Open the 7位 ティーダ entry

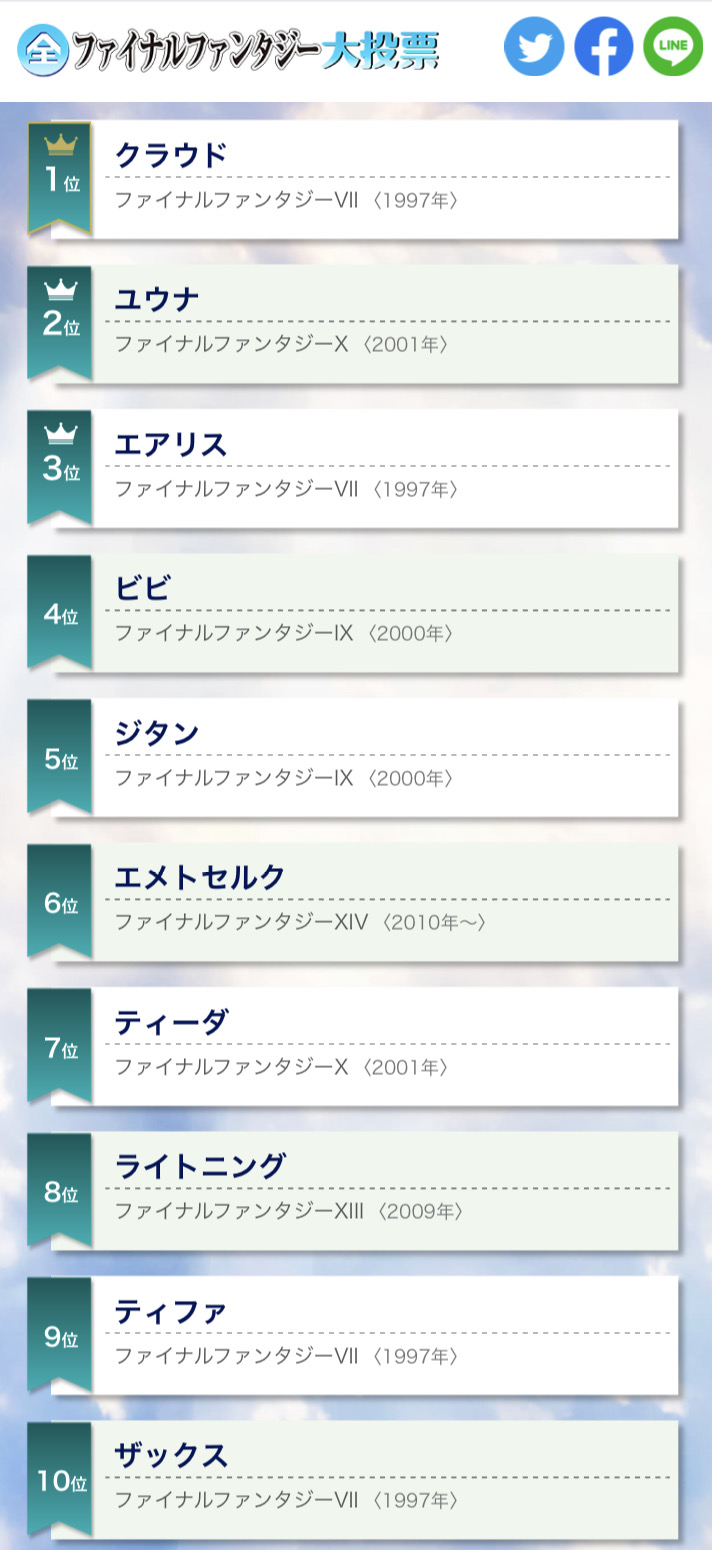pos(353,1046)
